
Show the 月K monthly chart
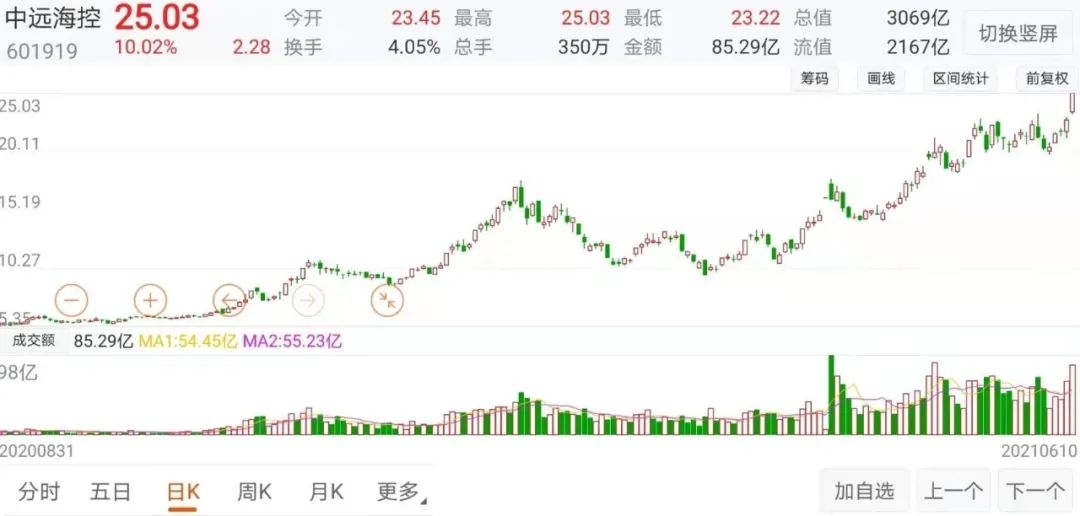pos(326,491)
